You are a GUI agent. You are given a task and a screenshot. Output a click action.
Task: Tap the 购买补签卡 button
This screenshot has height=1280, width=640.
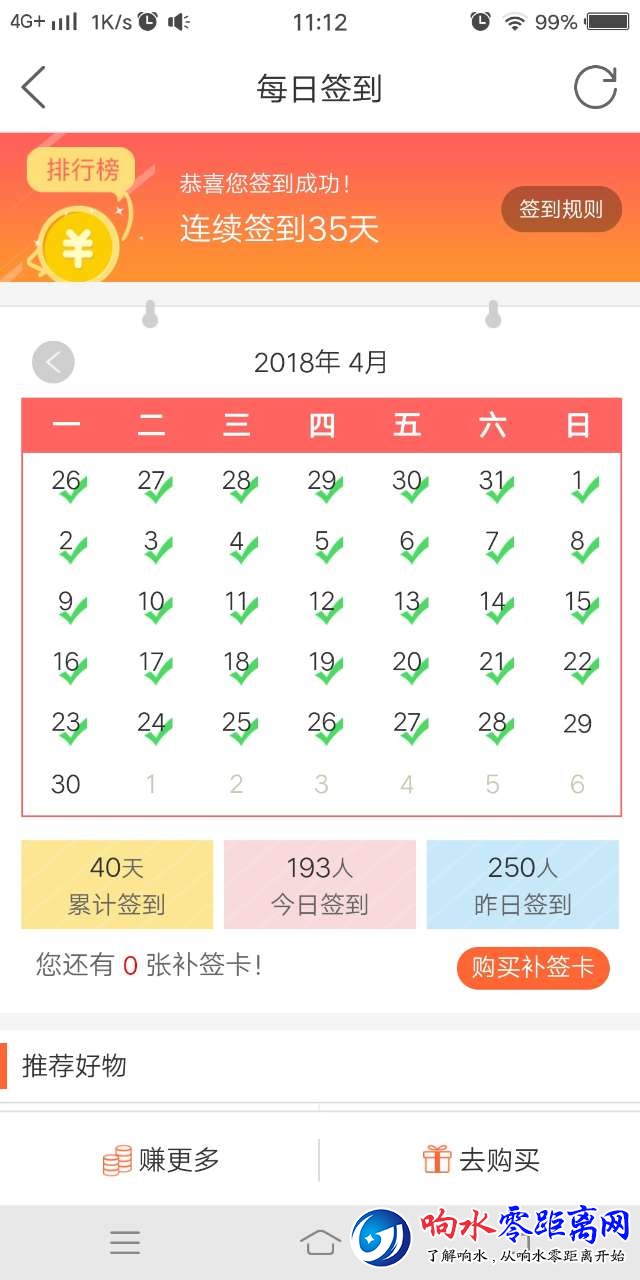pyautogui.click(x=533, y=968)
